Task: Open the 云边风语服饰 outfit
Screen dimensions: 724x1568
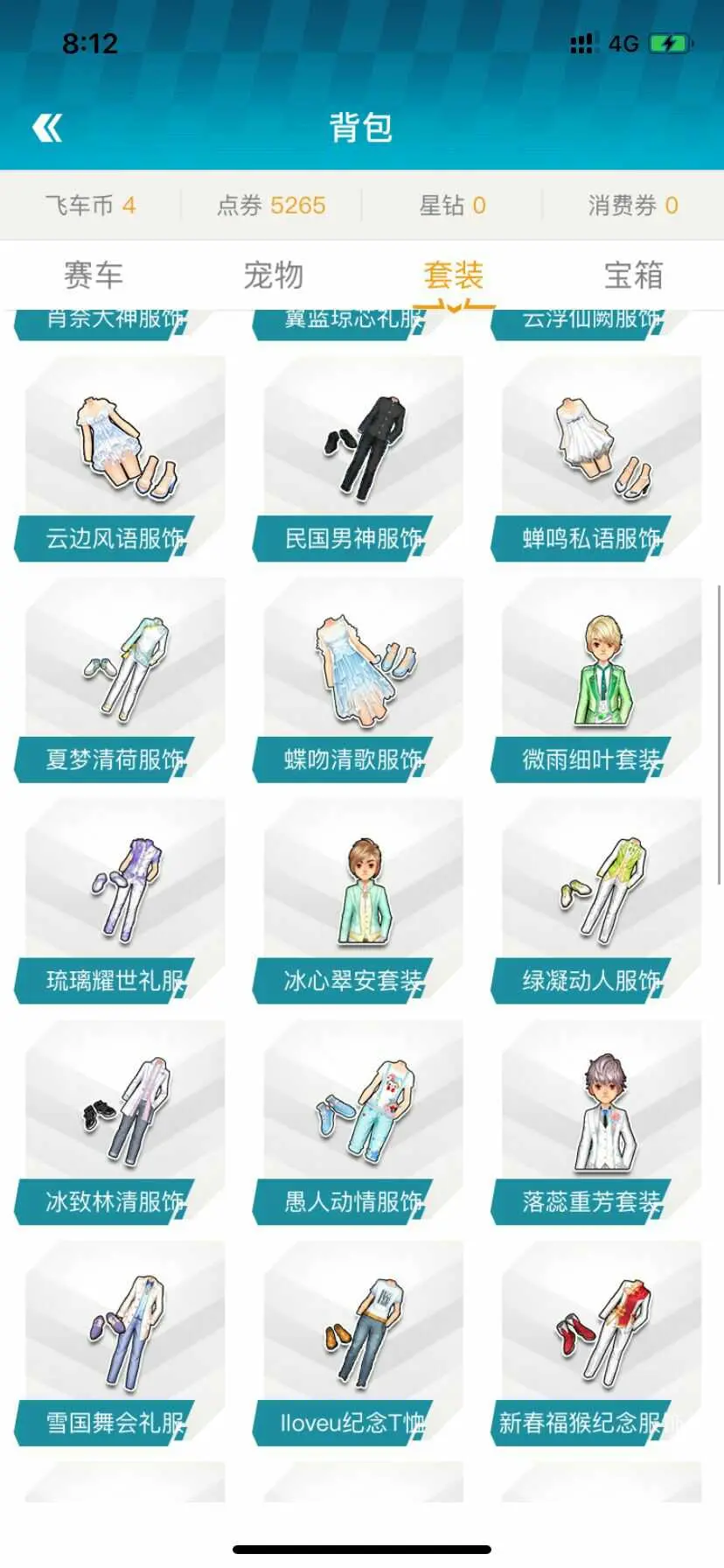Action: [x=121, y=458]
